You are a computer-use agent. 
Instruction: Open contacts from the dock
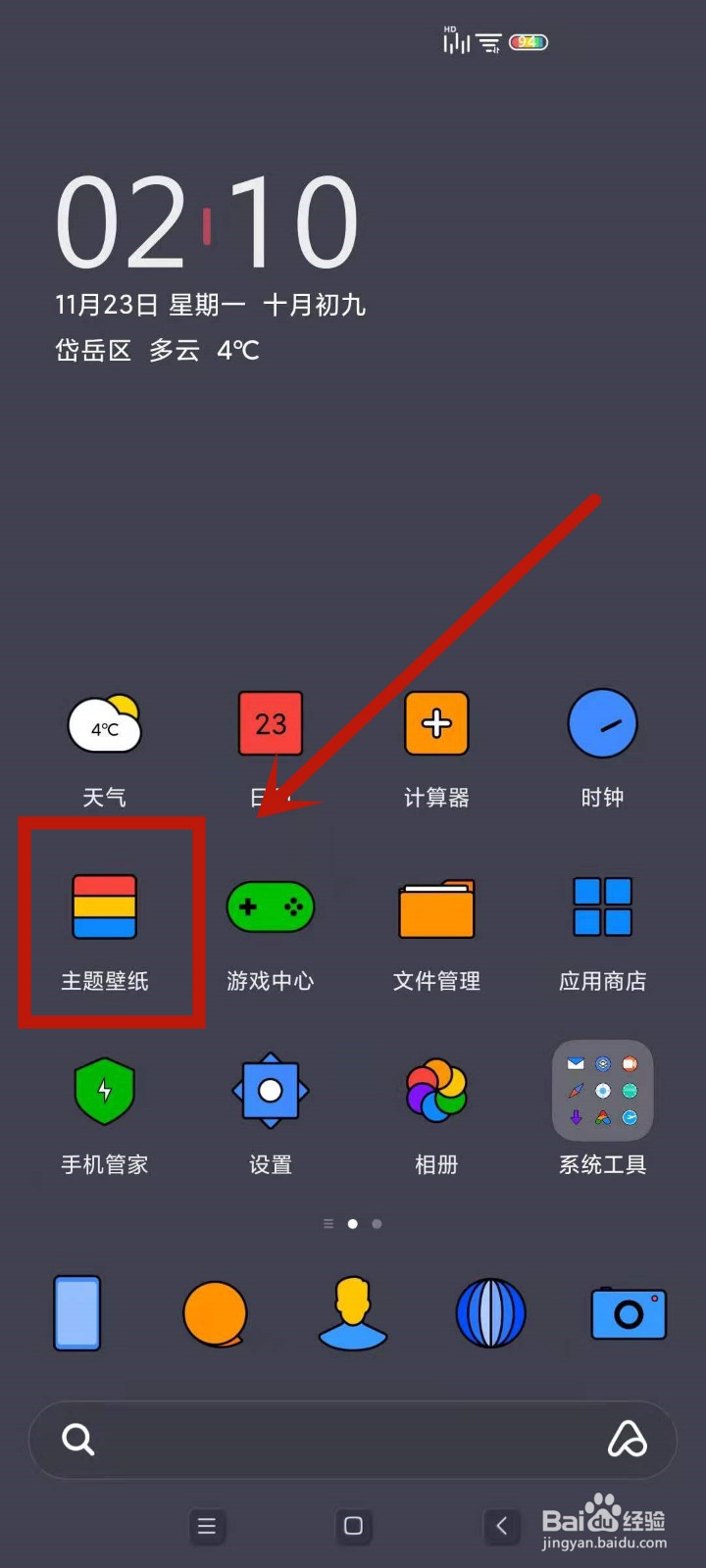tap(353, 1313)
